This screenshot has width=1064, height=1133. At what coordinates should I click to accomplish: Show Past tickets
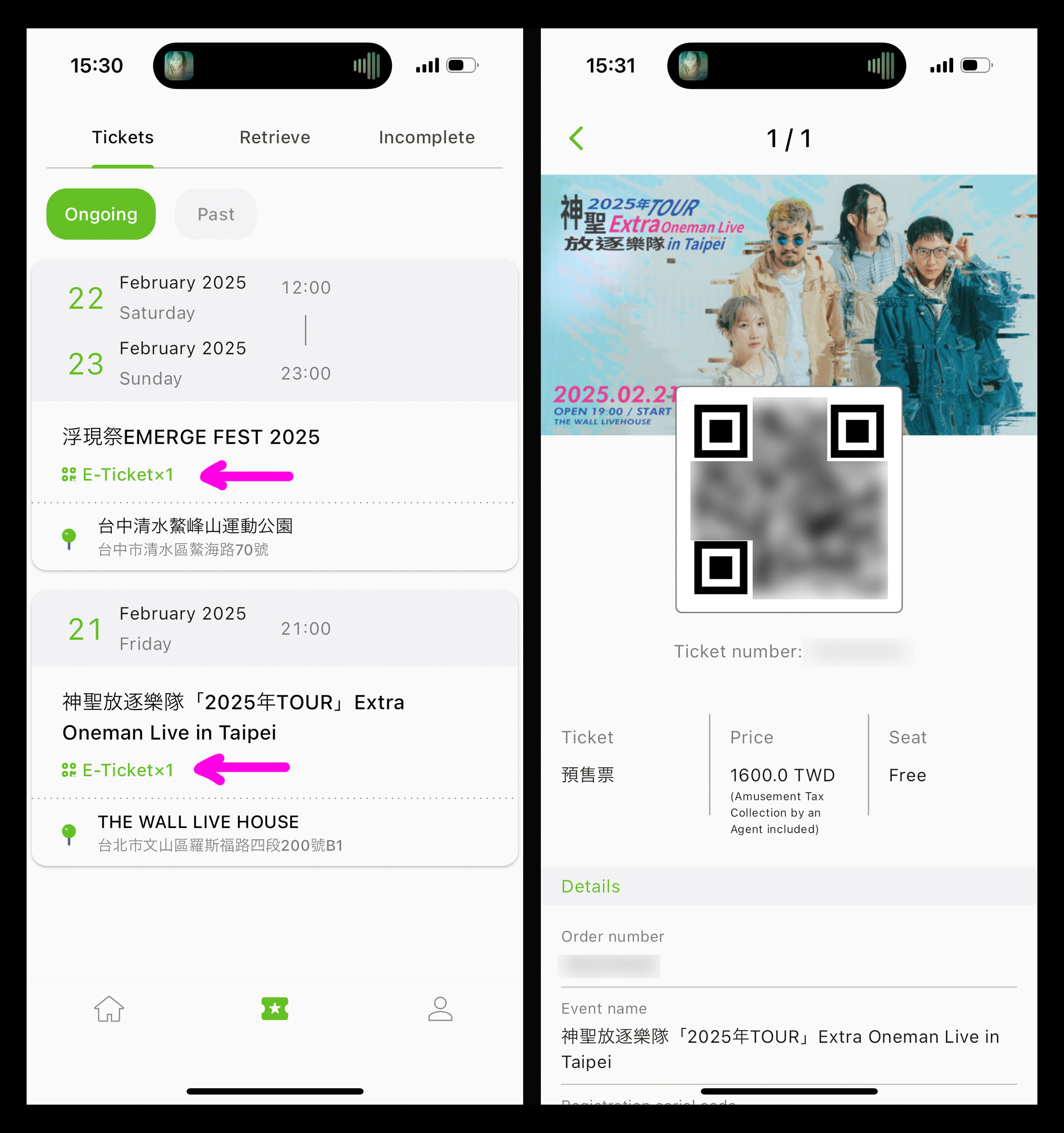point(215,214)
